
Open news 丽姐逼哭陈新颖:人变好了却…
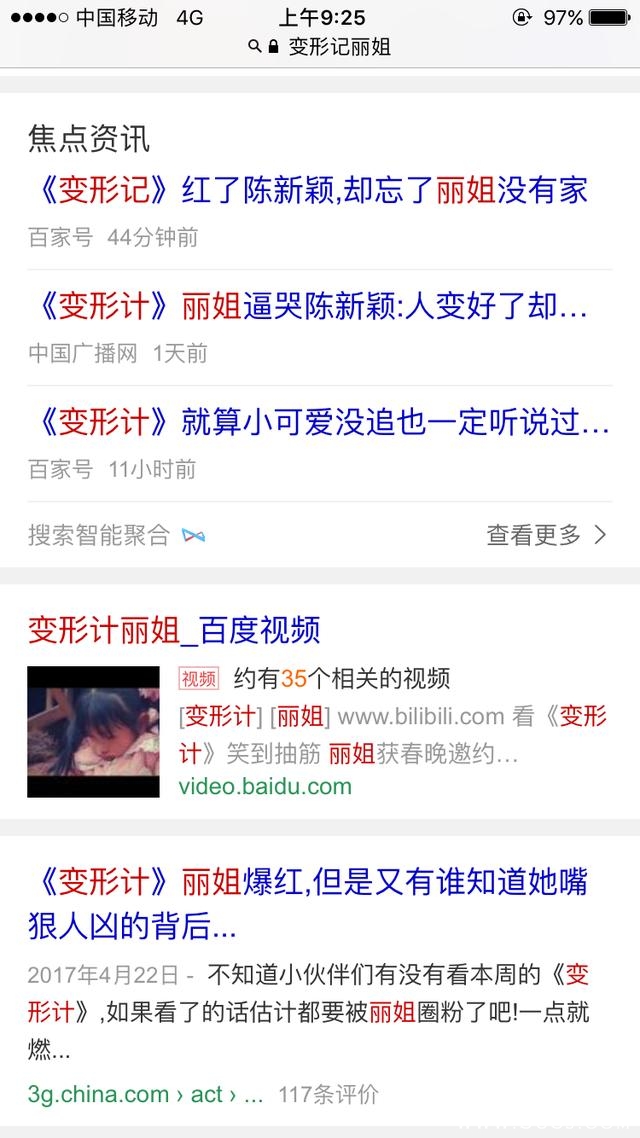click(308, 306)
